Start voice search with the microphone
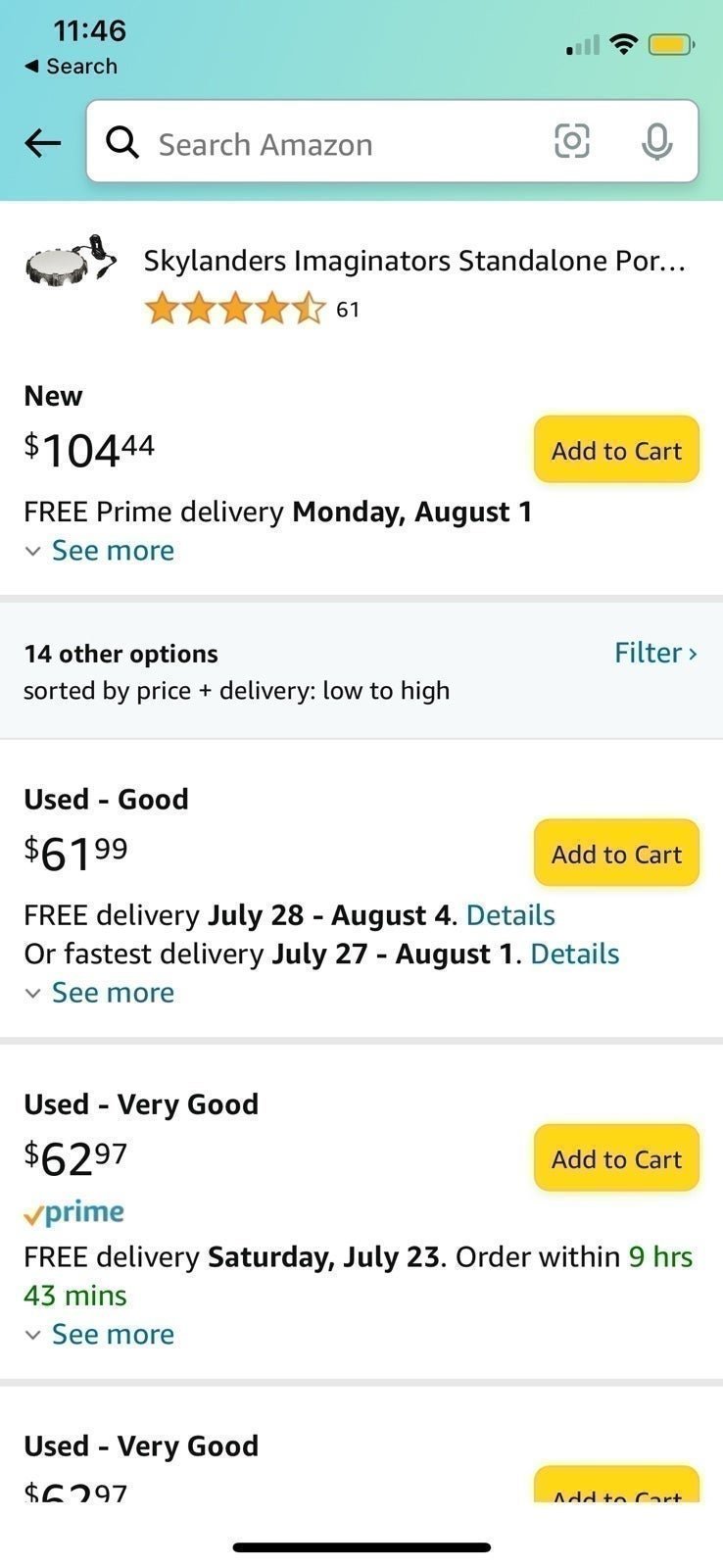Image resolution: width=723 pixels, height=1568 pixels. 656,143
